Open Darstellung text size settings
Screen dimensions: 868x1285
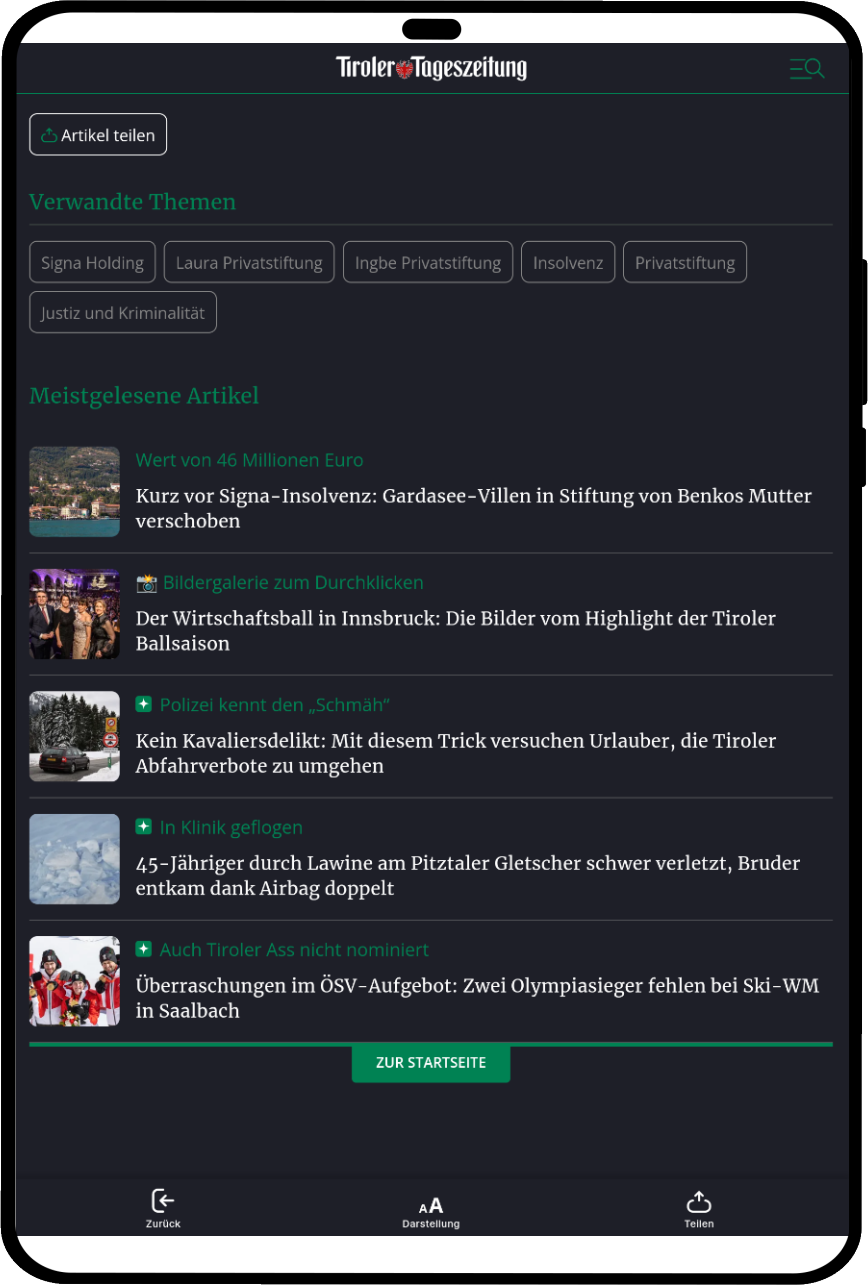pyautogui.click(x=431, y=1203)
